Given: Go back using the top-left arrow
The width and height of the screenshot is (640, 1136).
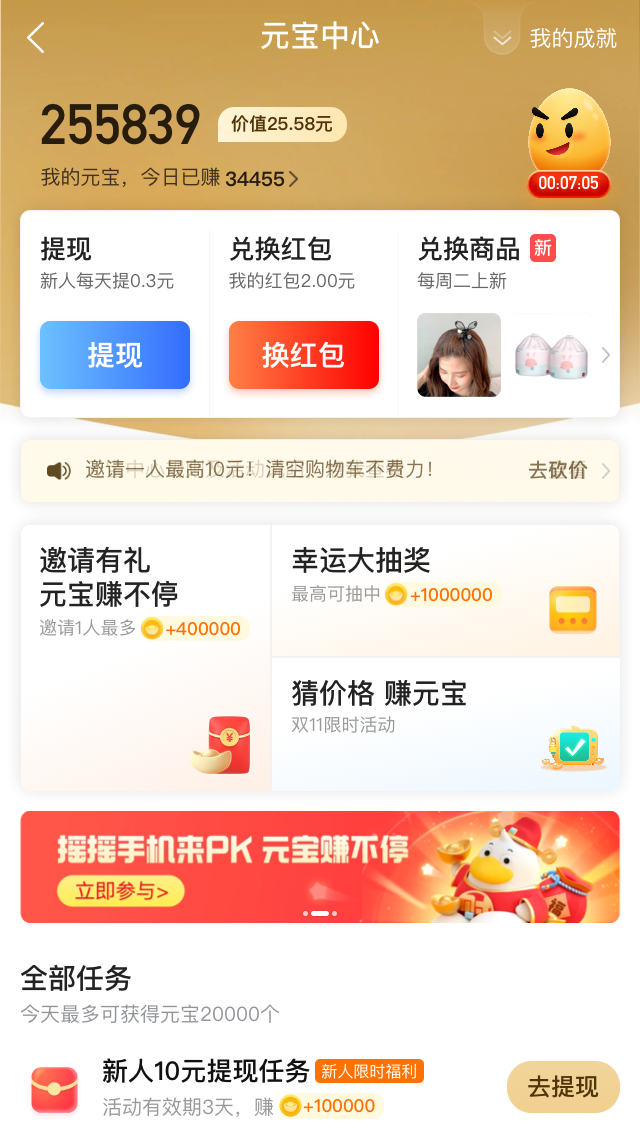Looking at the screenshot, I should click(36, 38).
